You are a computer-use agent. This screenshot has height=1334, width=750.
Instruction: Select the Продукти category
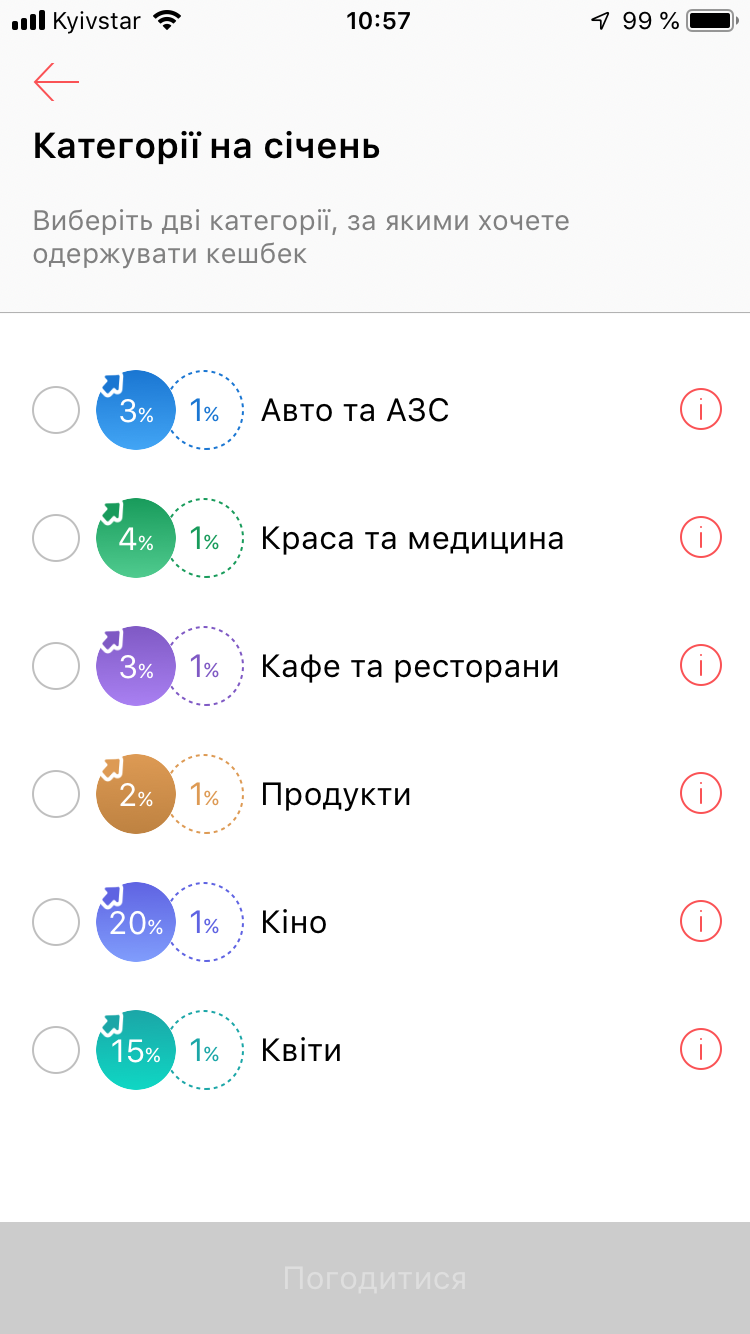click(x=56, y=794)
